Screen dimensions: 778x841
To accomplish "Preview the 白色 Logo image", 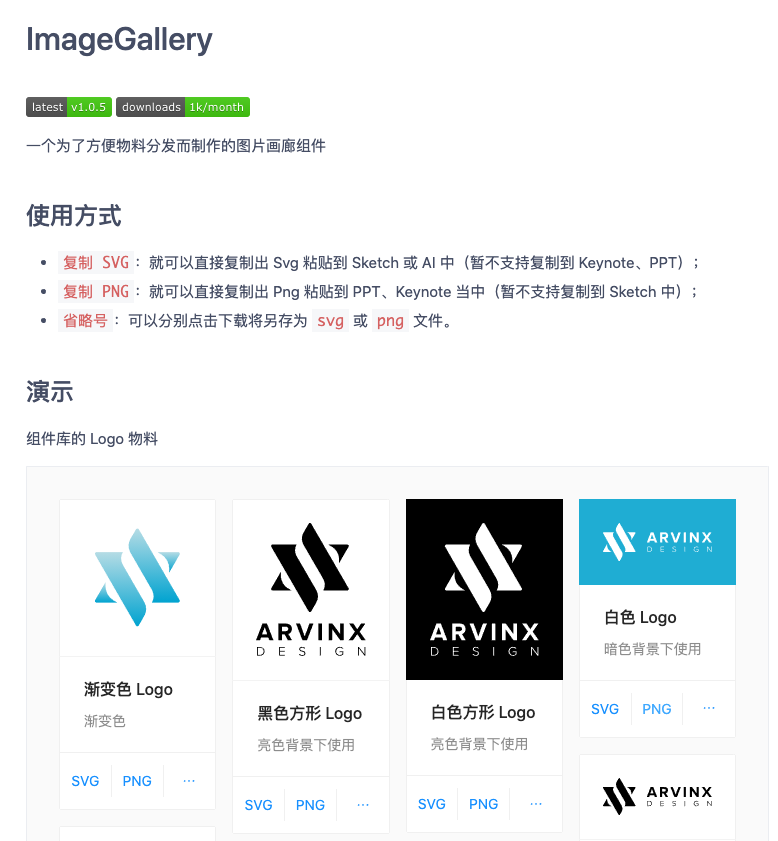I will tap(657, 542).
